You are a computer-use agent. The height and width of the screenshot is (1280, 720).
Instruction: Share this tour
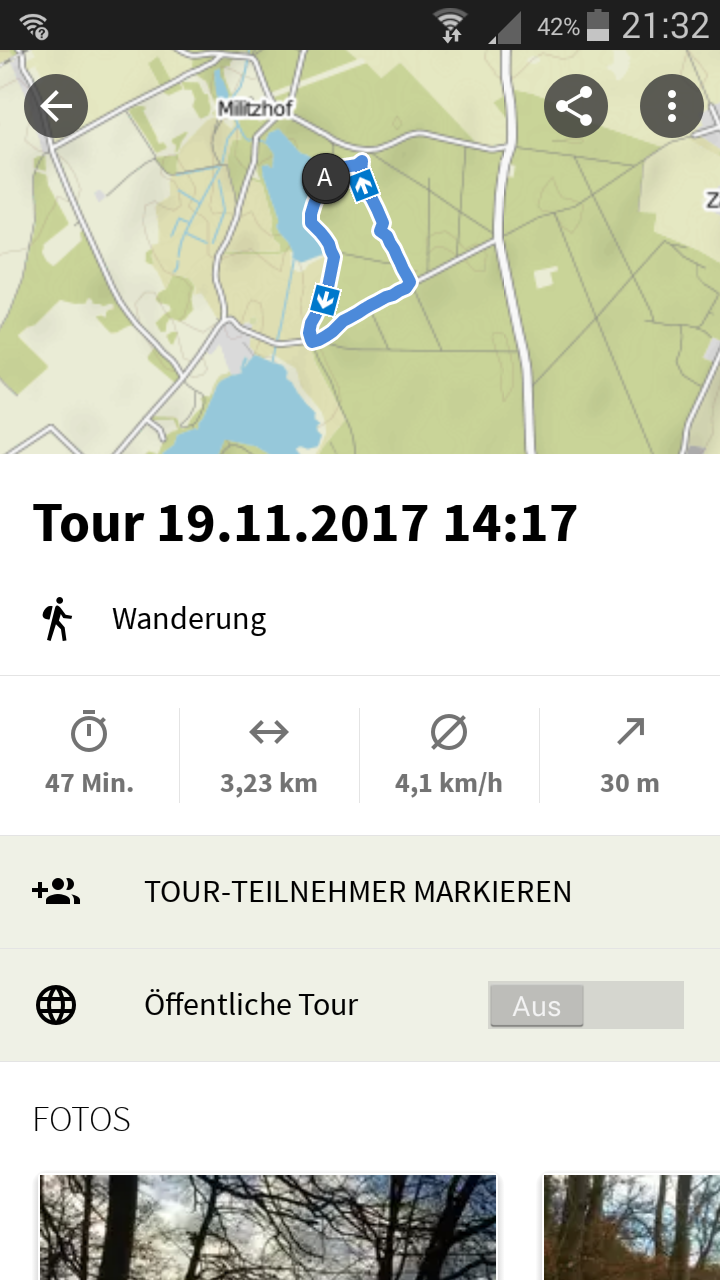(x=575, y=106)
